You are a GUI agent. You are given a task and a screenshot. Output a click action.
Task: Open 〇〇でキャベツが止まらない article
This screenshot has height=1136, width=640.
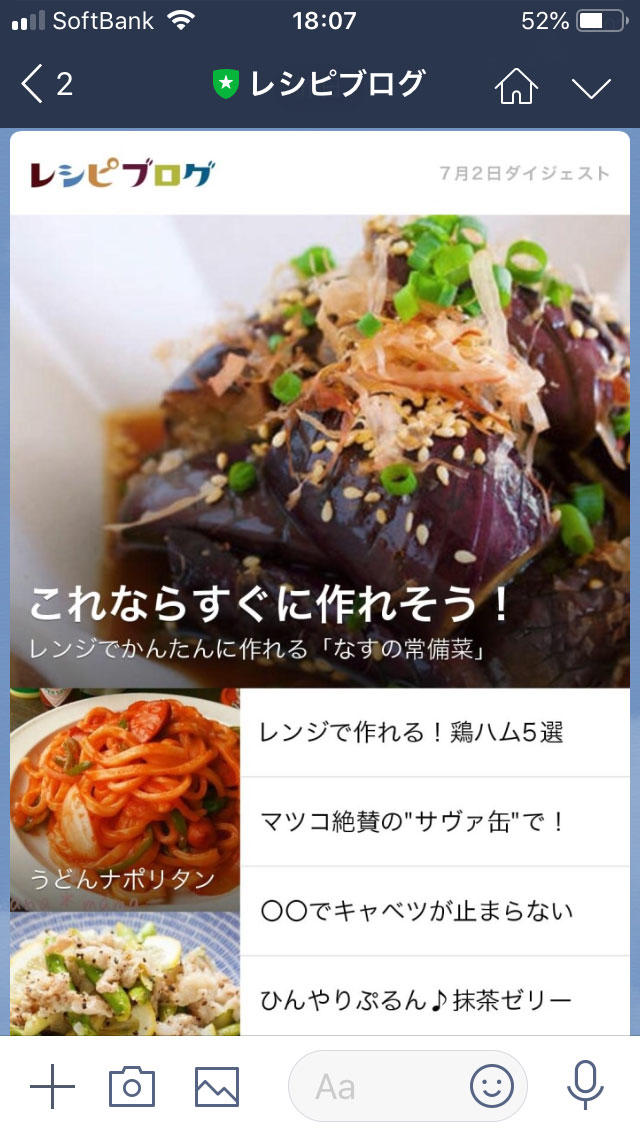pos(435,911)
